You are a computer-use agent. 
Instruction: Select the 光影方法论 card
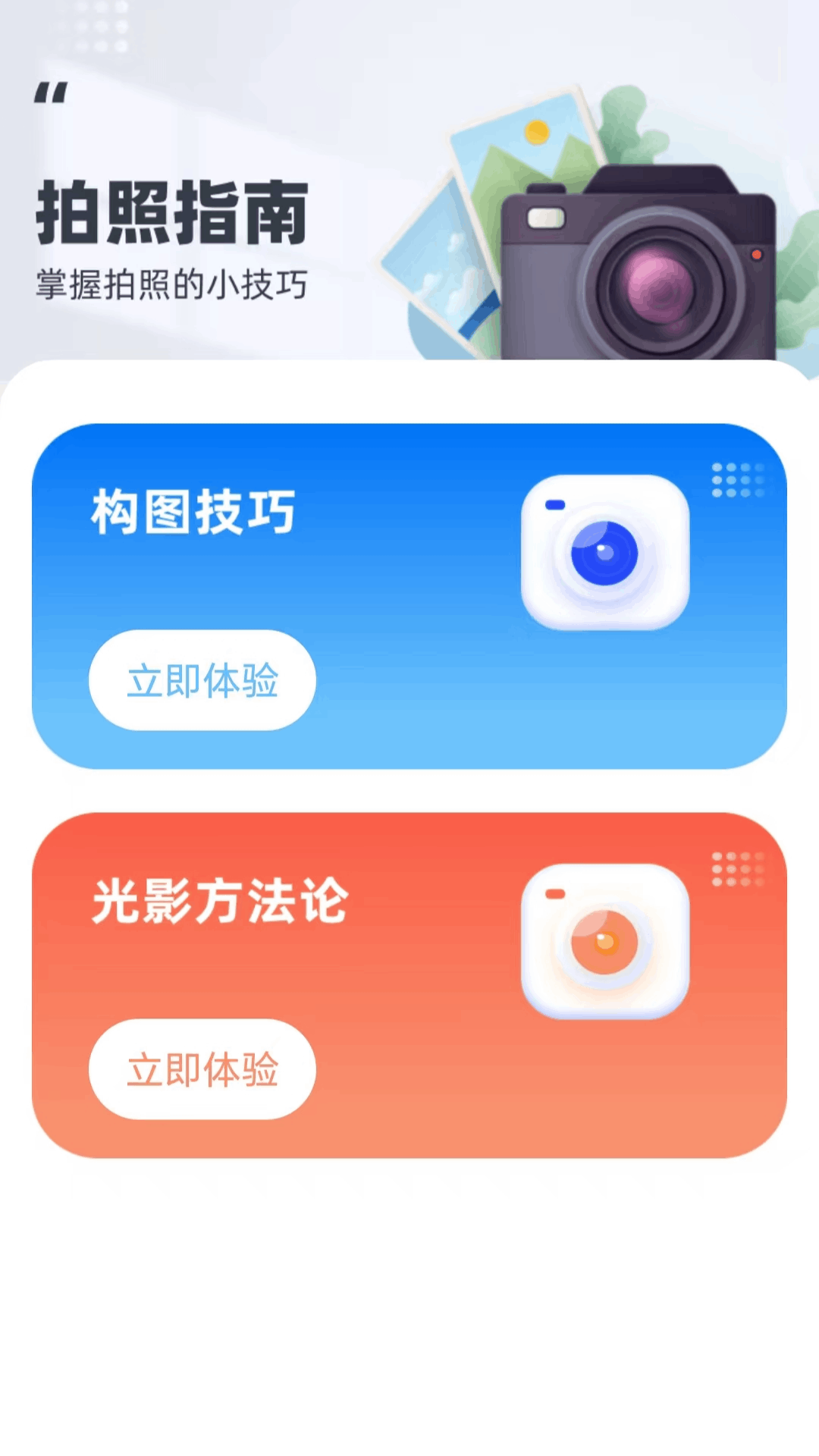click(409, 986)
